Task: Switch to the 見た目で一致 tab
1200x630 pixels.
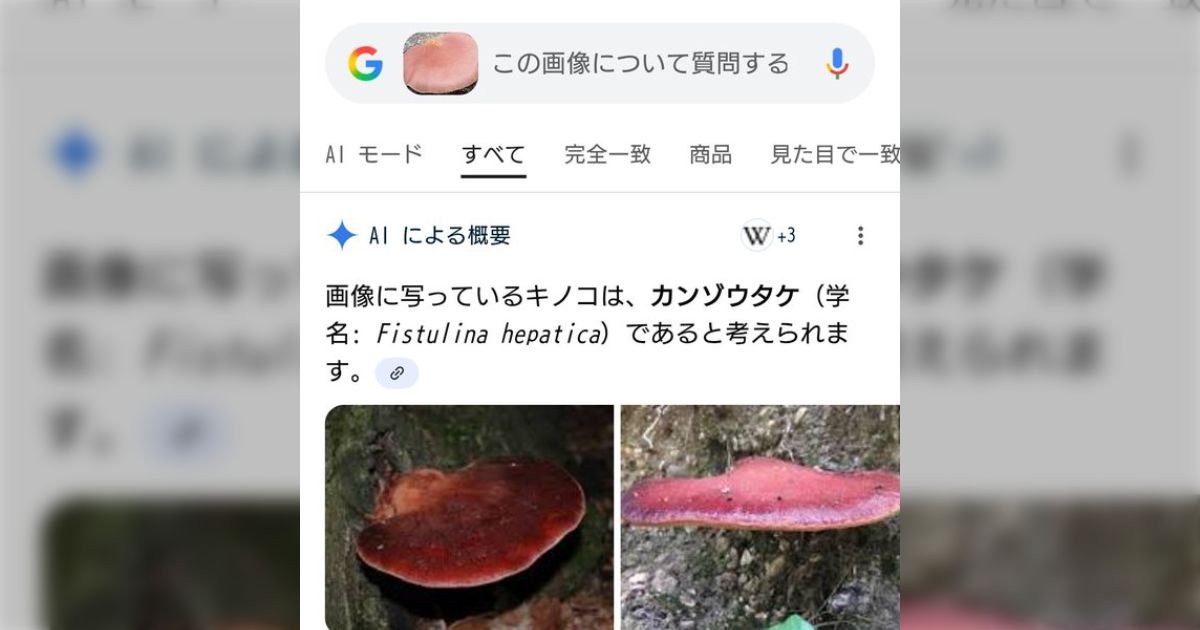Action: (x=835, y=154)
